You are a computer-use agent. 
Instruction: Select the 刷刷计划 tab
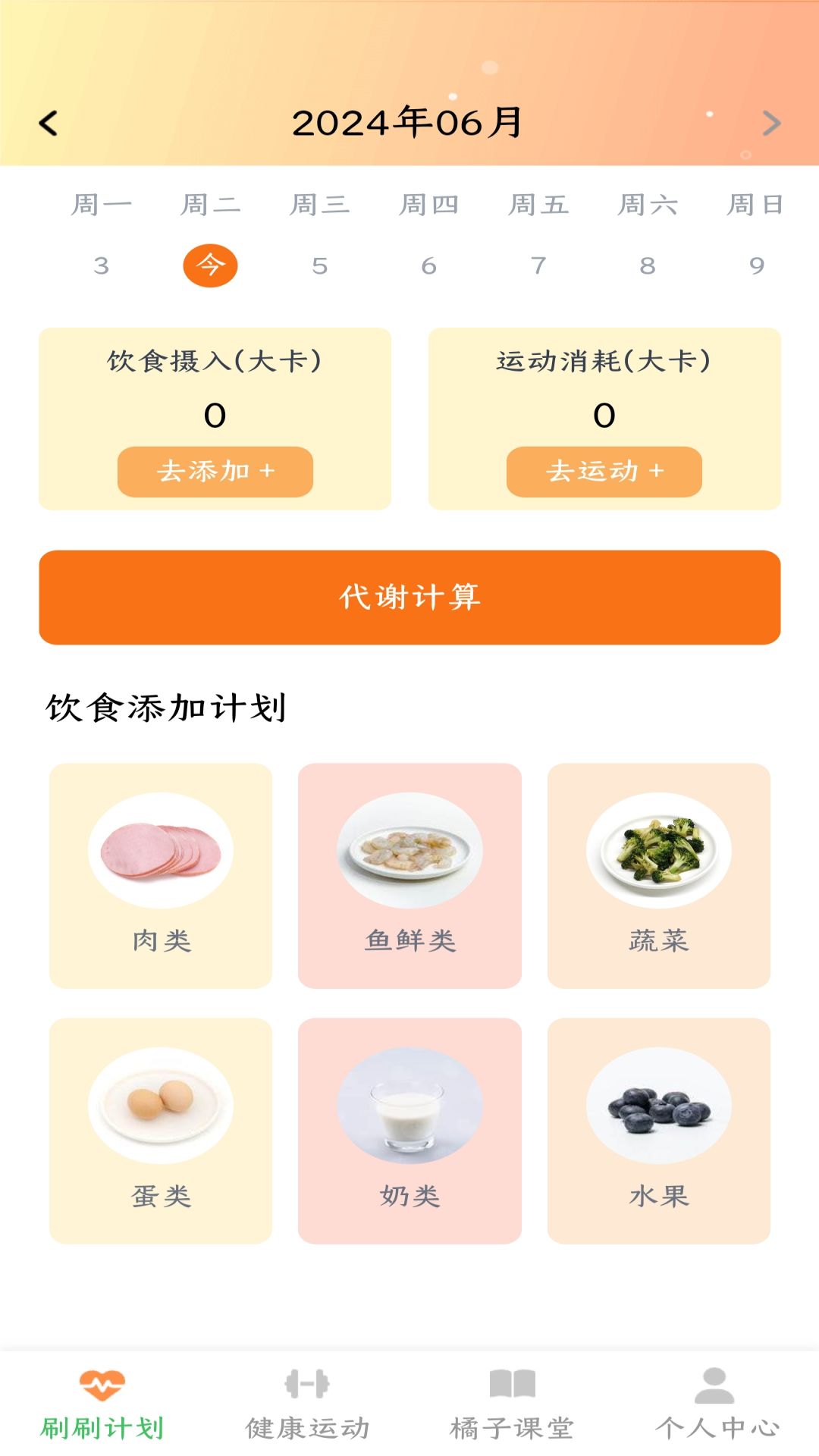tap(102, 1404)
